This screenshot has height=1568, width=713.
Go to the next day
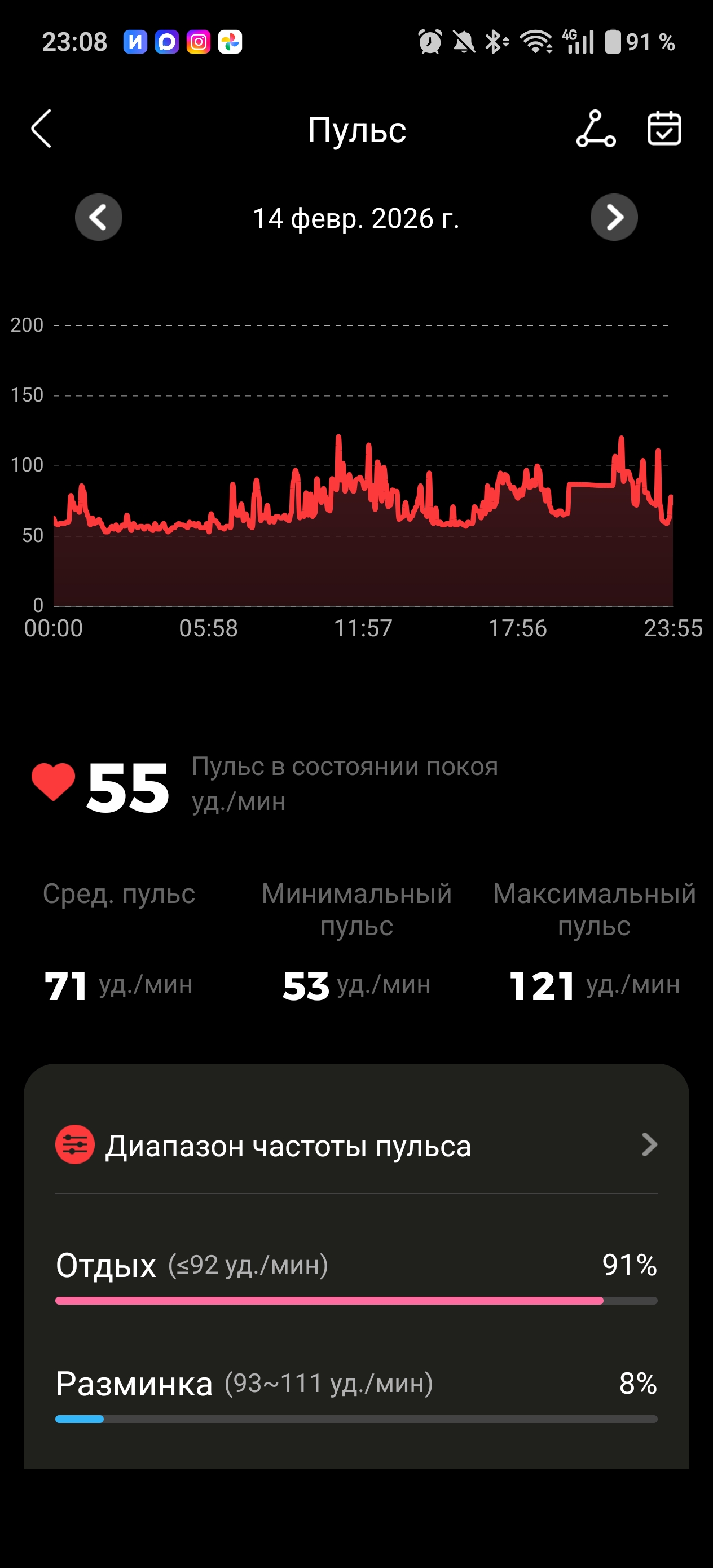click(614, 217)
